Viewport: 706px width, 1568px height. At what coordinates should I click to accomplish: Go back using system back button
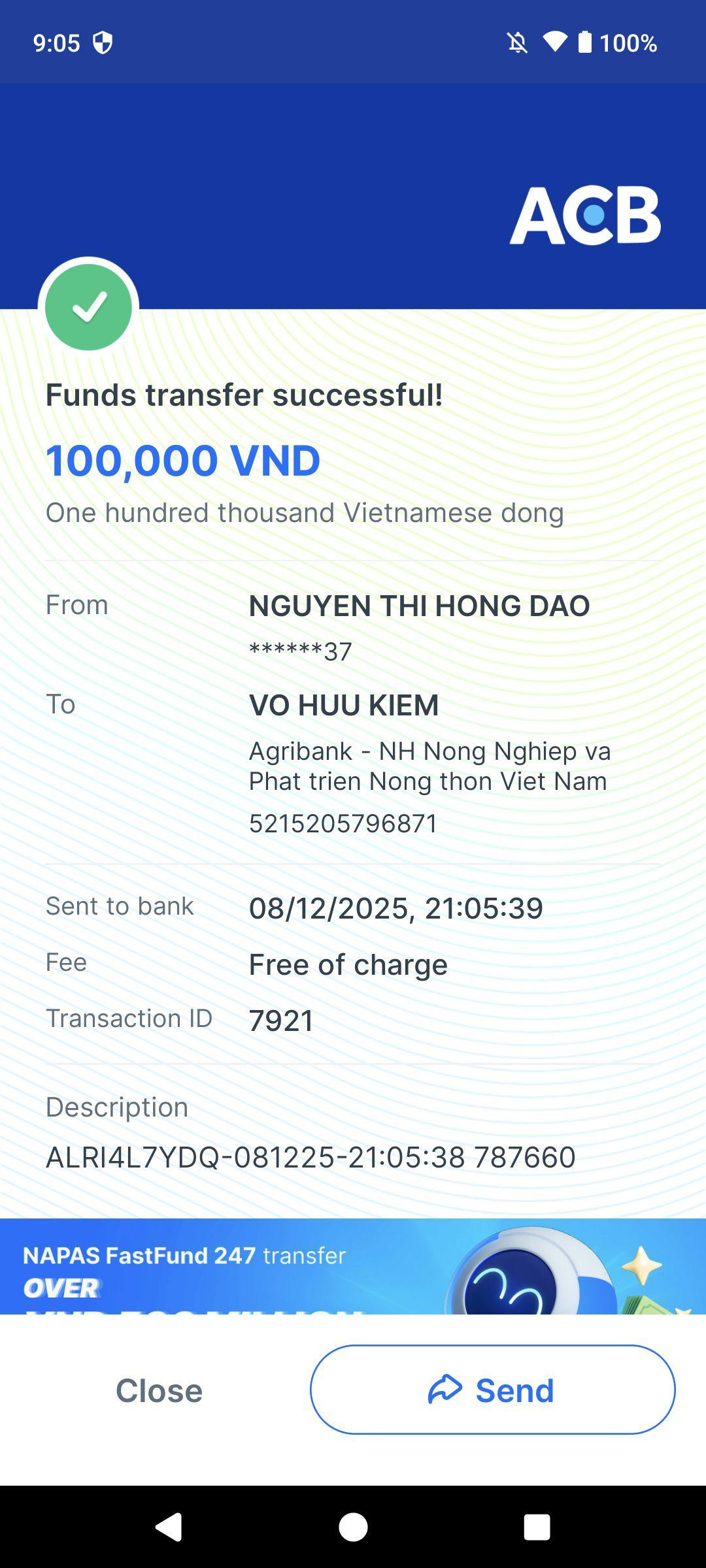pos(169,1527)
